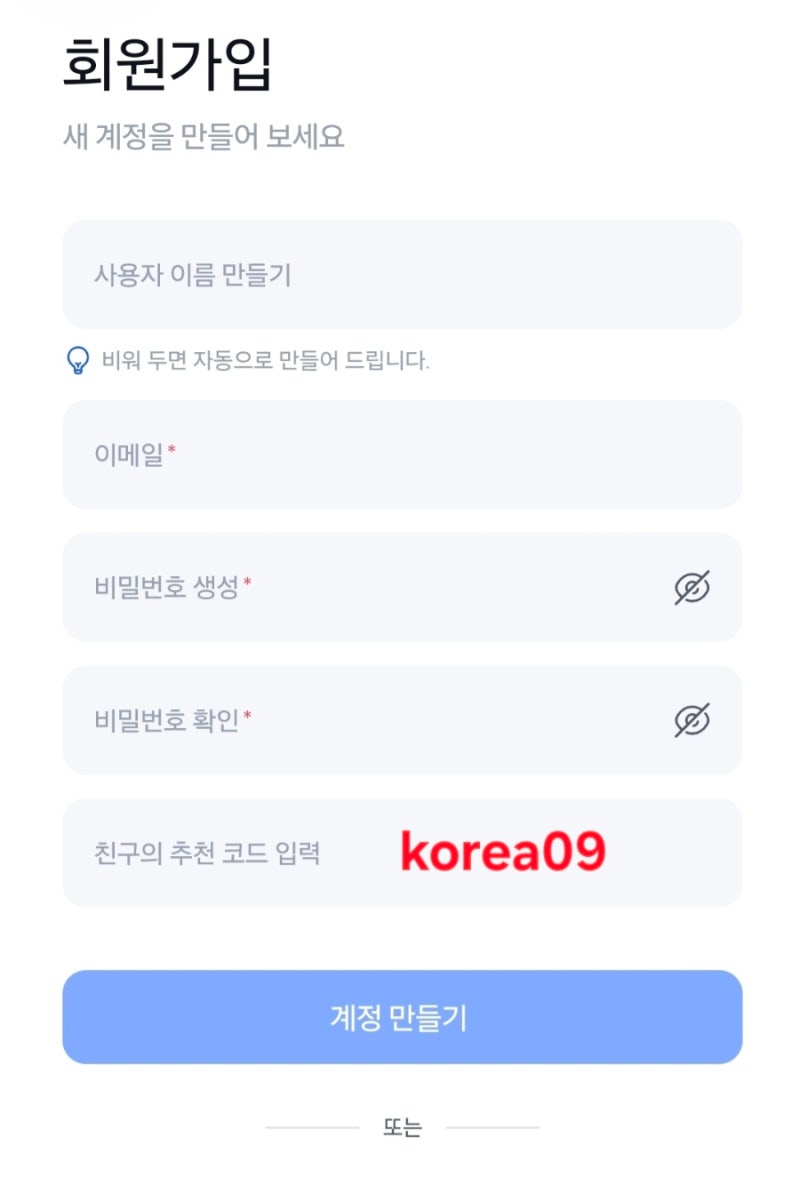Toggle visibility in 비밀번호 확인 field
This screenshot has width=800, height=1177.
[692, 720]
